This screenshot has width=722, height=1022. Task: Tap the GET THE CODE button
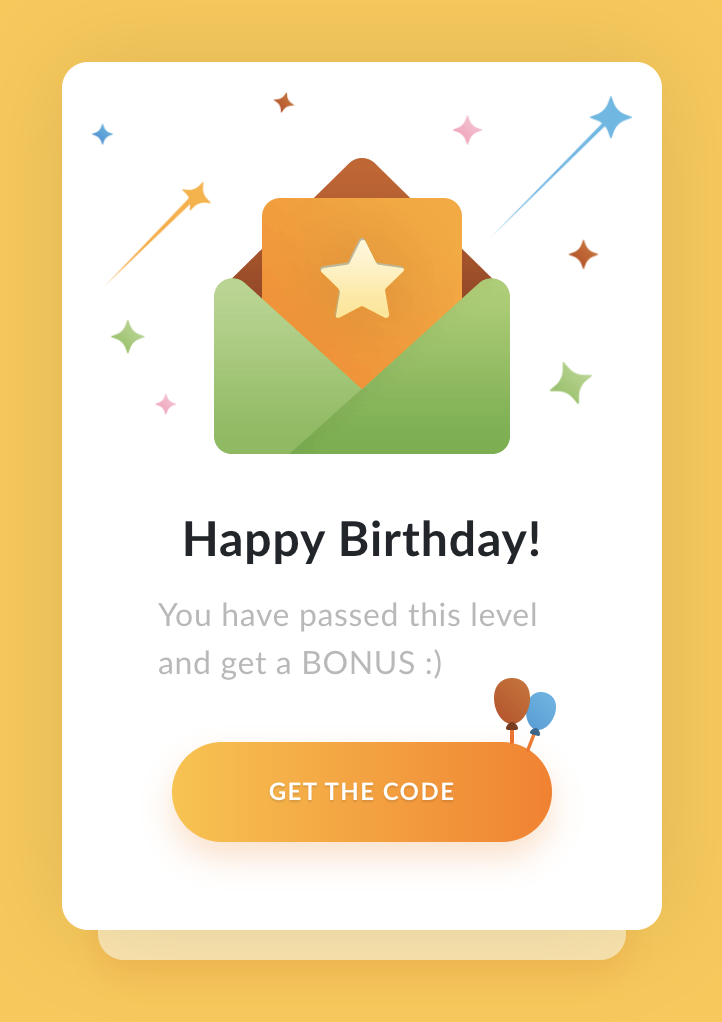pos(361,792)
